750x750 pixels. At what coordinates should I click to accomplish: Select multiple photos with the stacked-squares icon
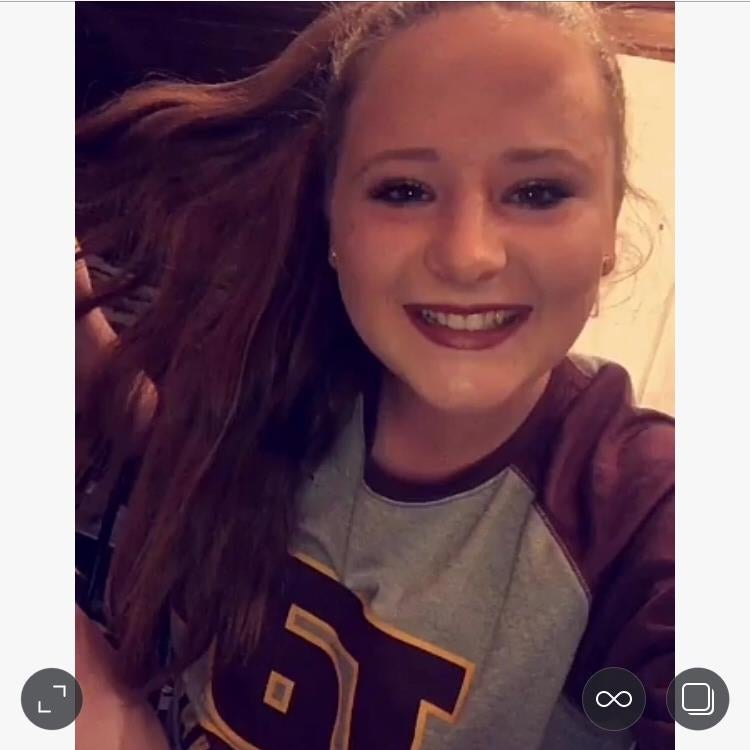click(x=697, y=698)
